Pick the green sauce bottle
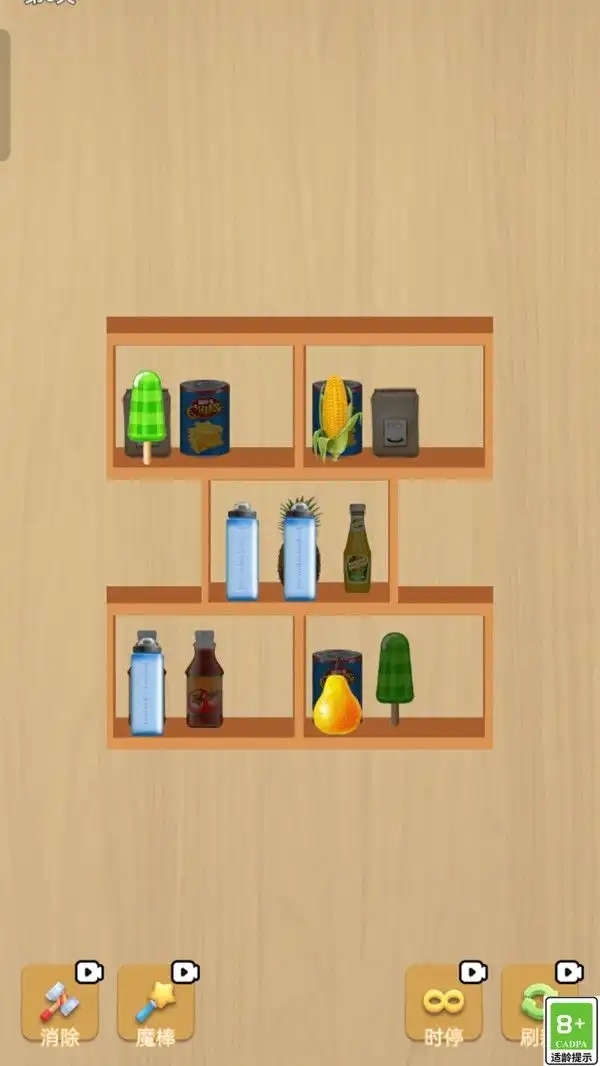 358,550
